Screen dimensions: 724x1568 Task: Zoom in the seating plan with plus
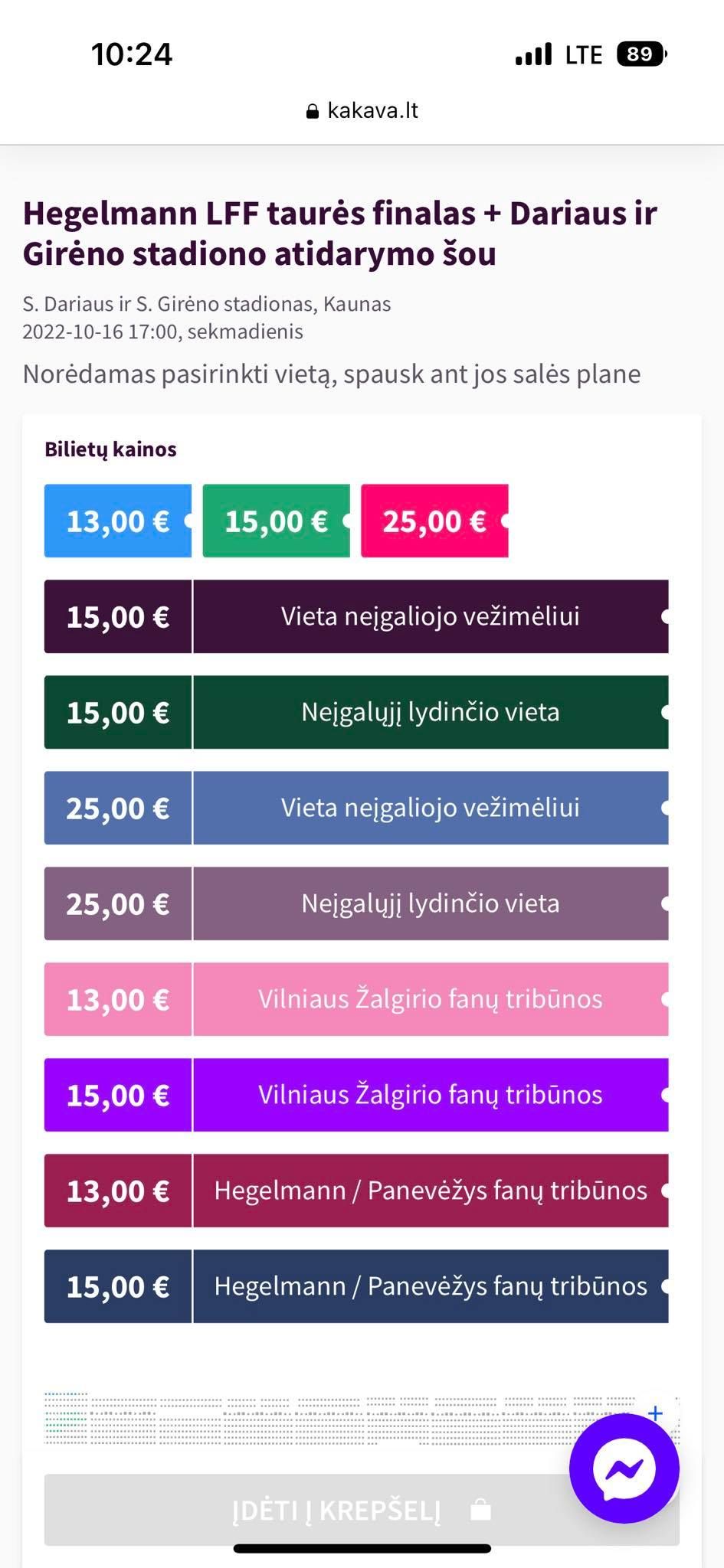click(x=655, y=1413)
